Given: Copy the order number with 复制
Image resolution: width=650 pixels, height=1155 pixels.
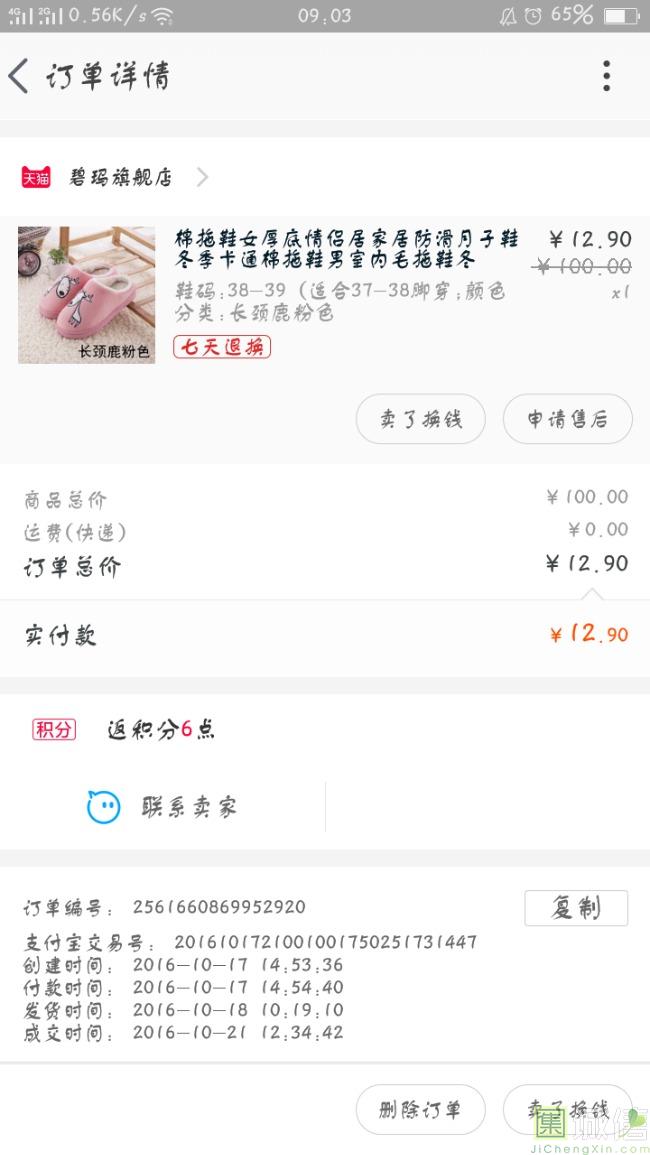Looking at the screenshot, I should pos(576,908).
